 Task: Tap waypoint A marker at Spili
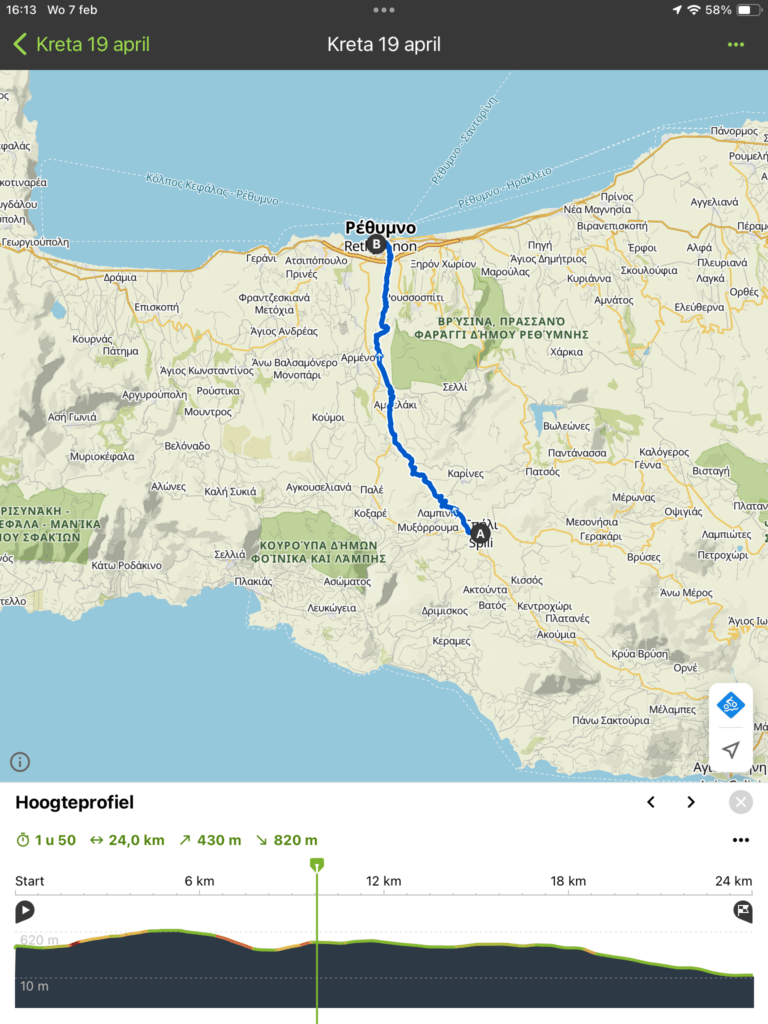pos(480,534)
